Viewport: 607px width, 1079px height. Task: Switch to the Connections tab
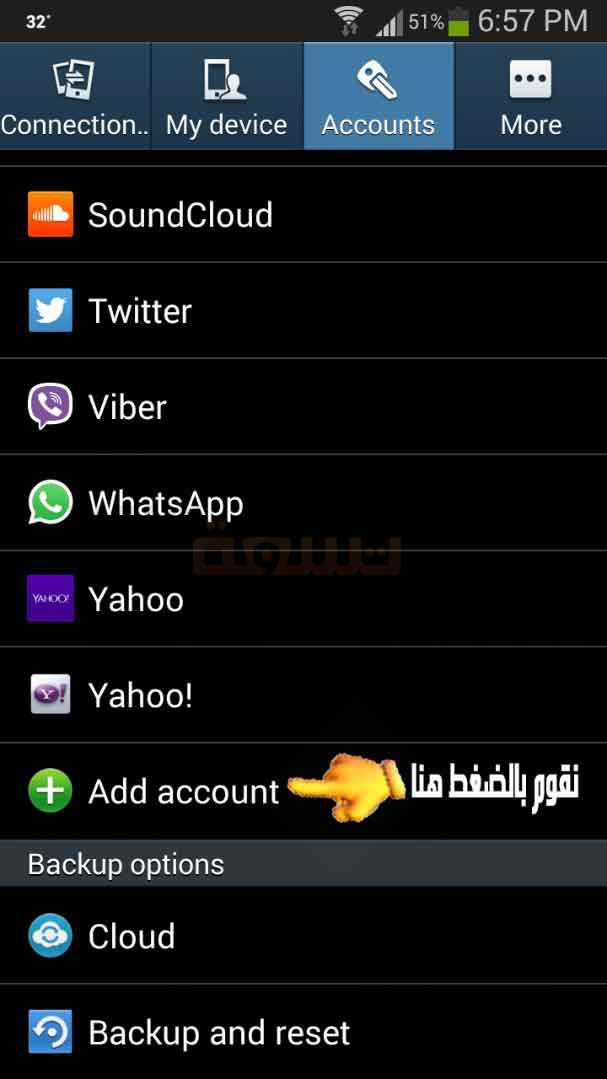[x=75, y=96]
